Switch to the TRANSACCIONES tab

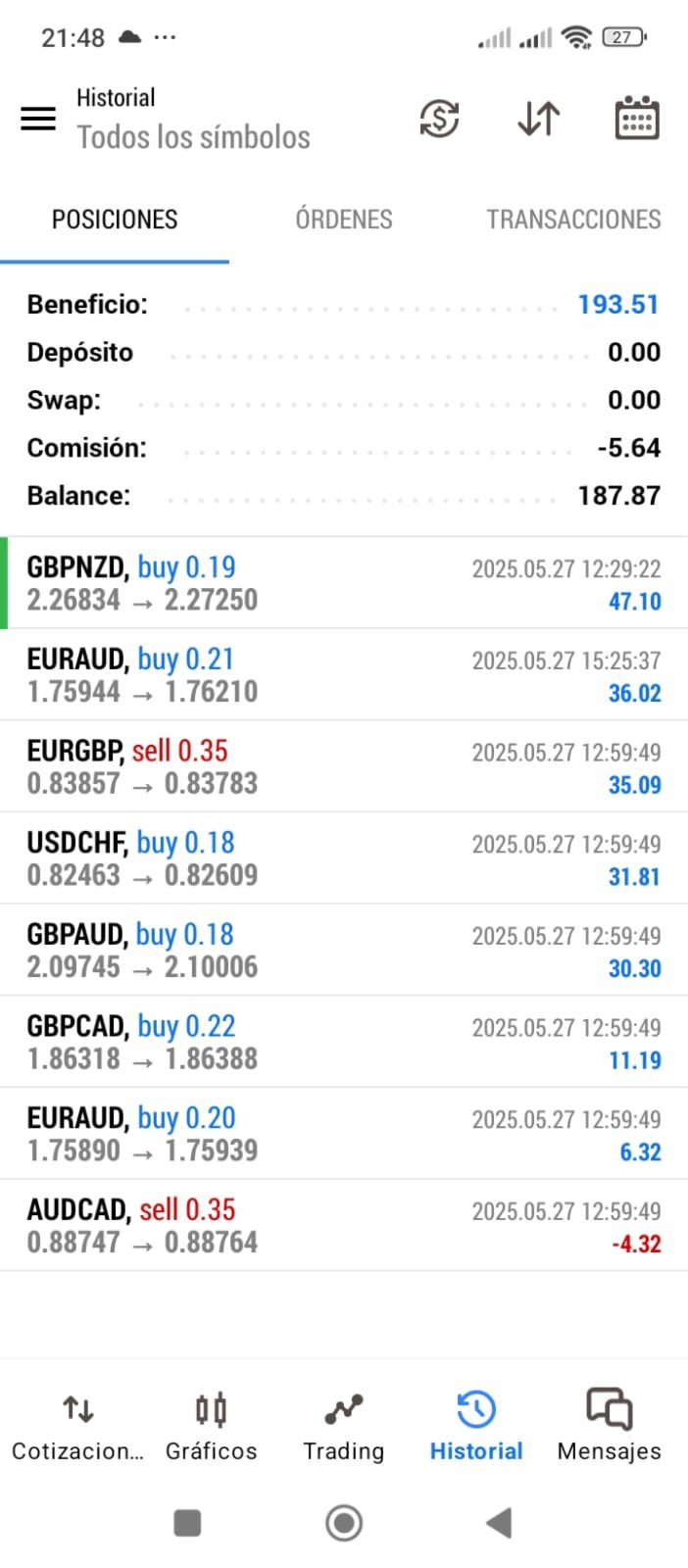573,220
